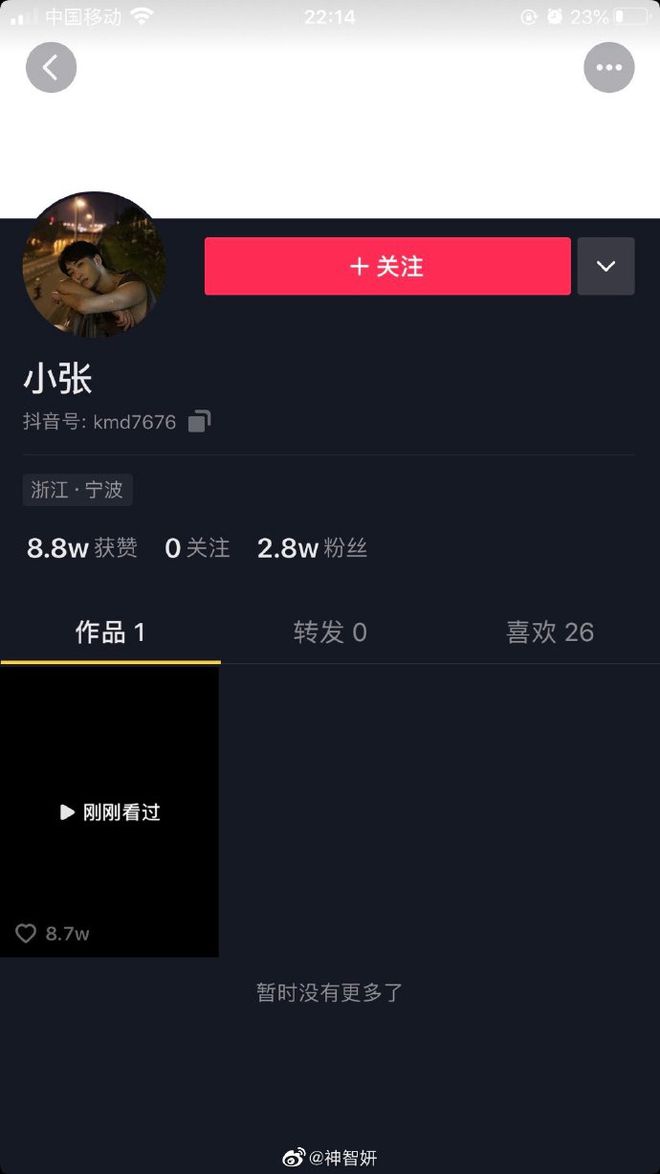Select the 作品 tab
The height and width of the screenshot is (1174, 660).
[x=110, y=632]
